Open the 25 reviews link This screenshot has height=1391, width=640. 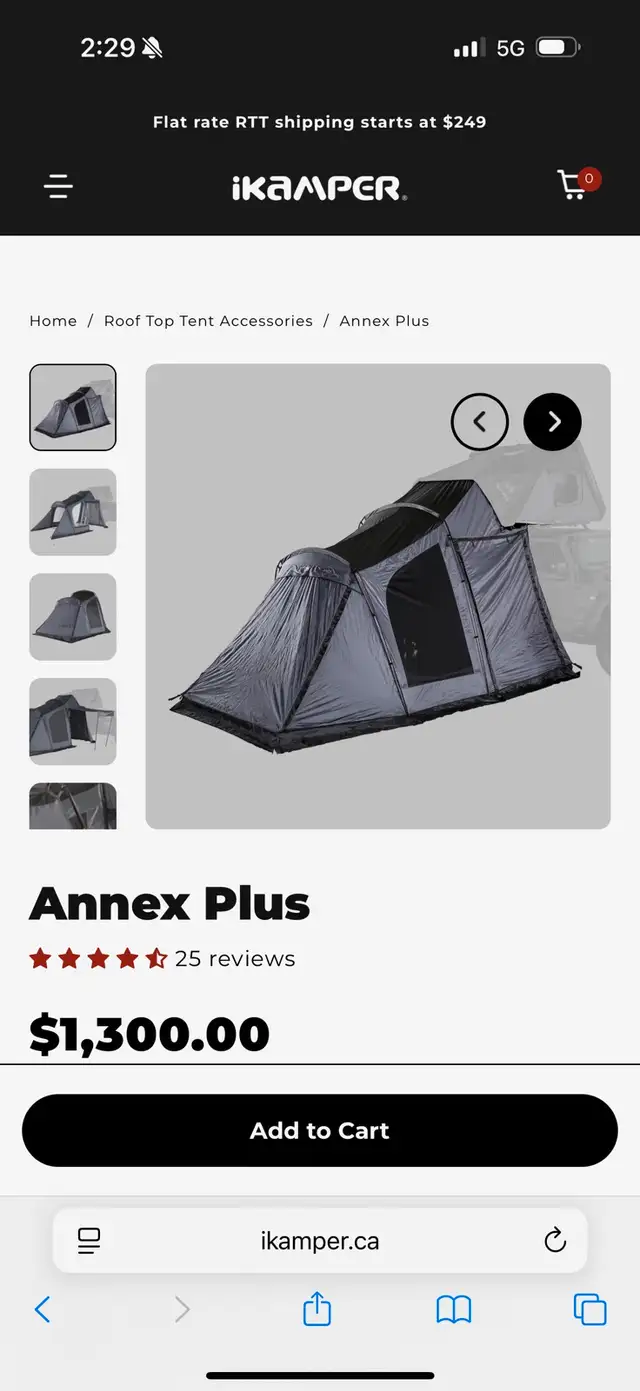[x=235, y=959]
